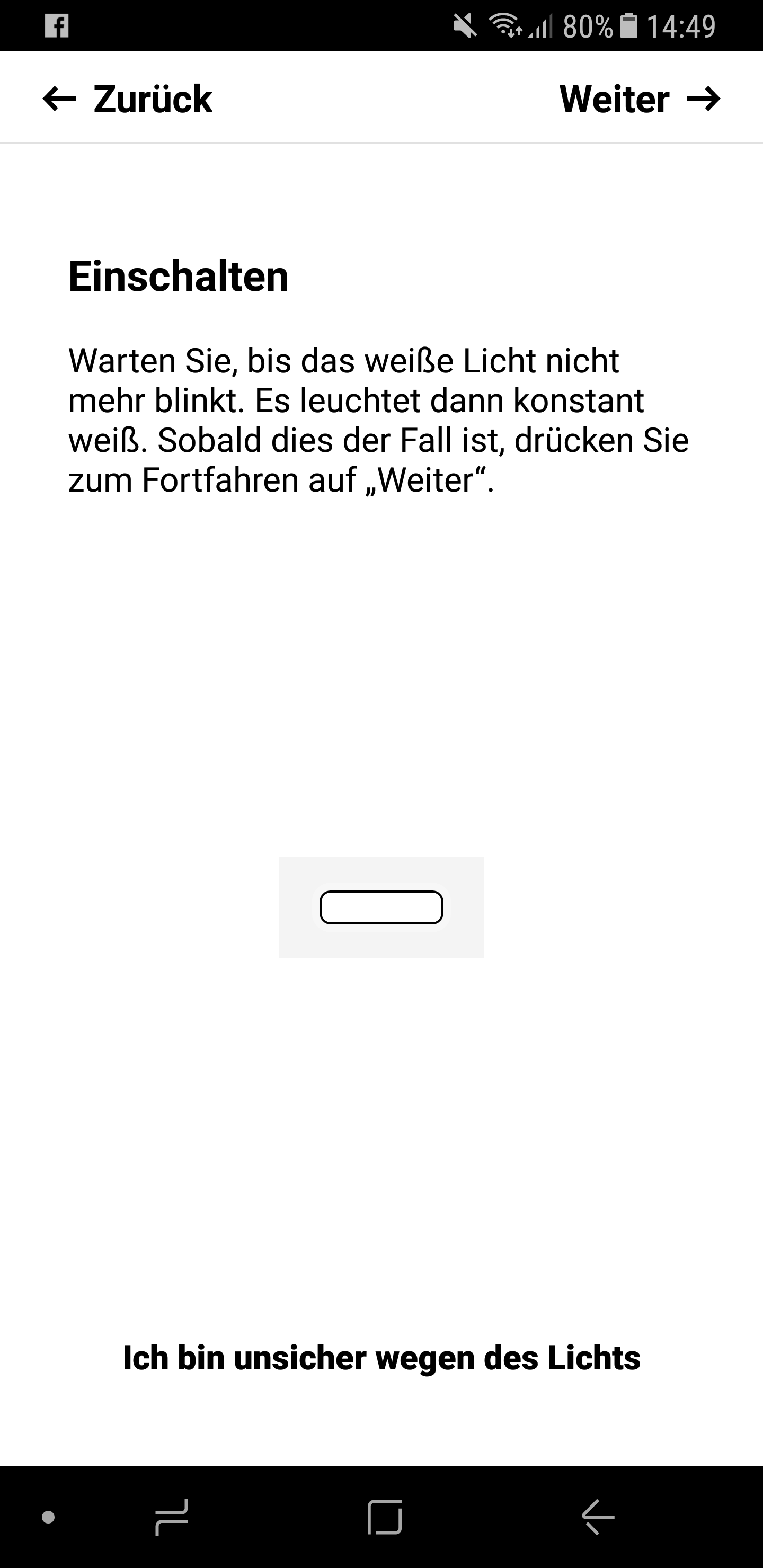Open "Ich bin unsicher wegen des Lichts" help
Viewport: 763px width, 1568px height.
tap(382, 1357)
